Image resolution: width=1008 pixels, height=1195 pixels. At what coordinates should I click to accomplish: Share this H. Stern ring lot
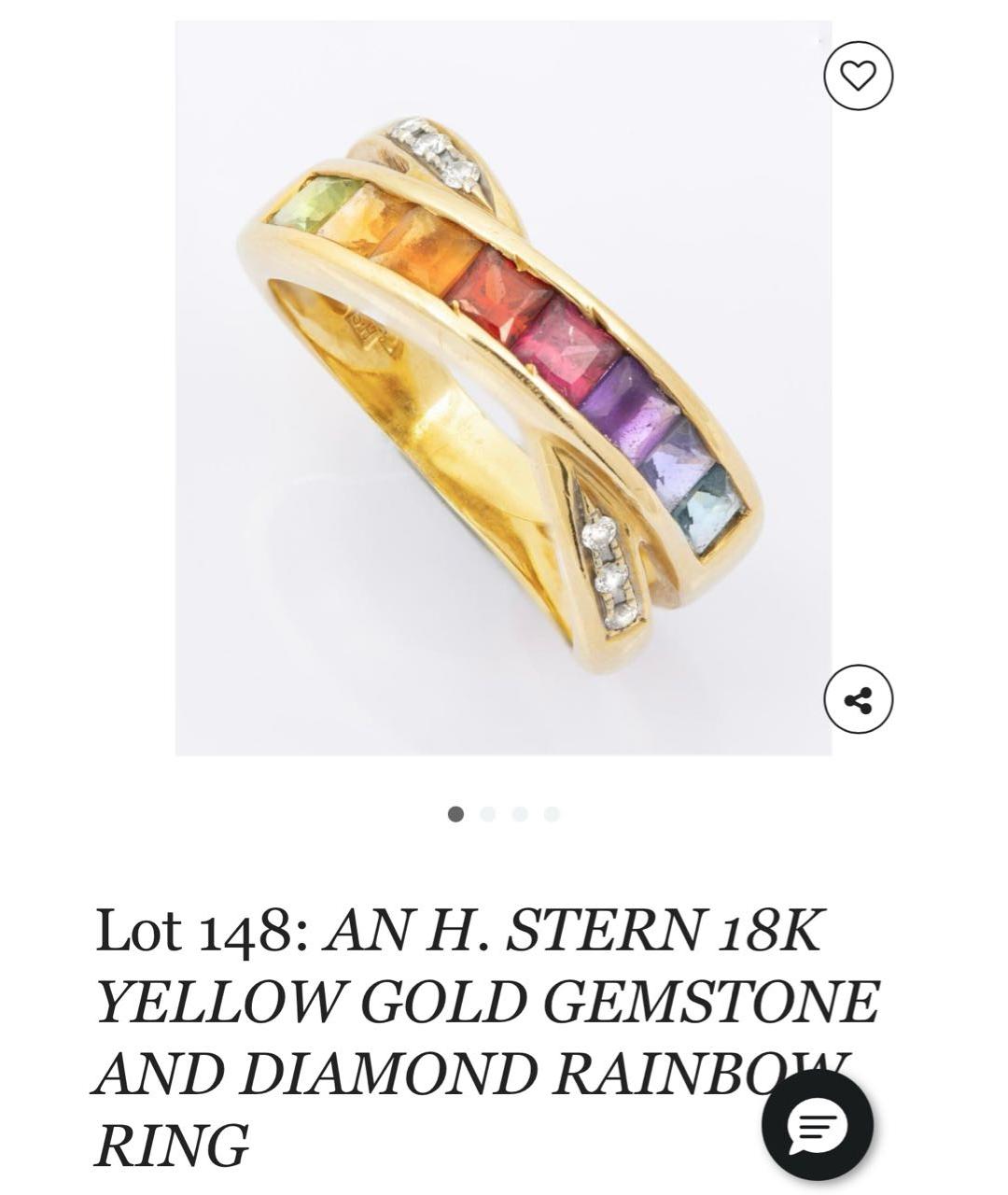[x=858, y=699]
